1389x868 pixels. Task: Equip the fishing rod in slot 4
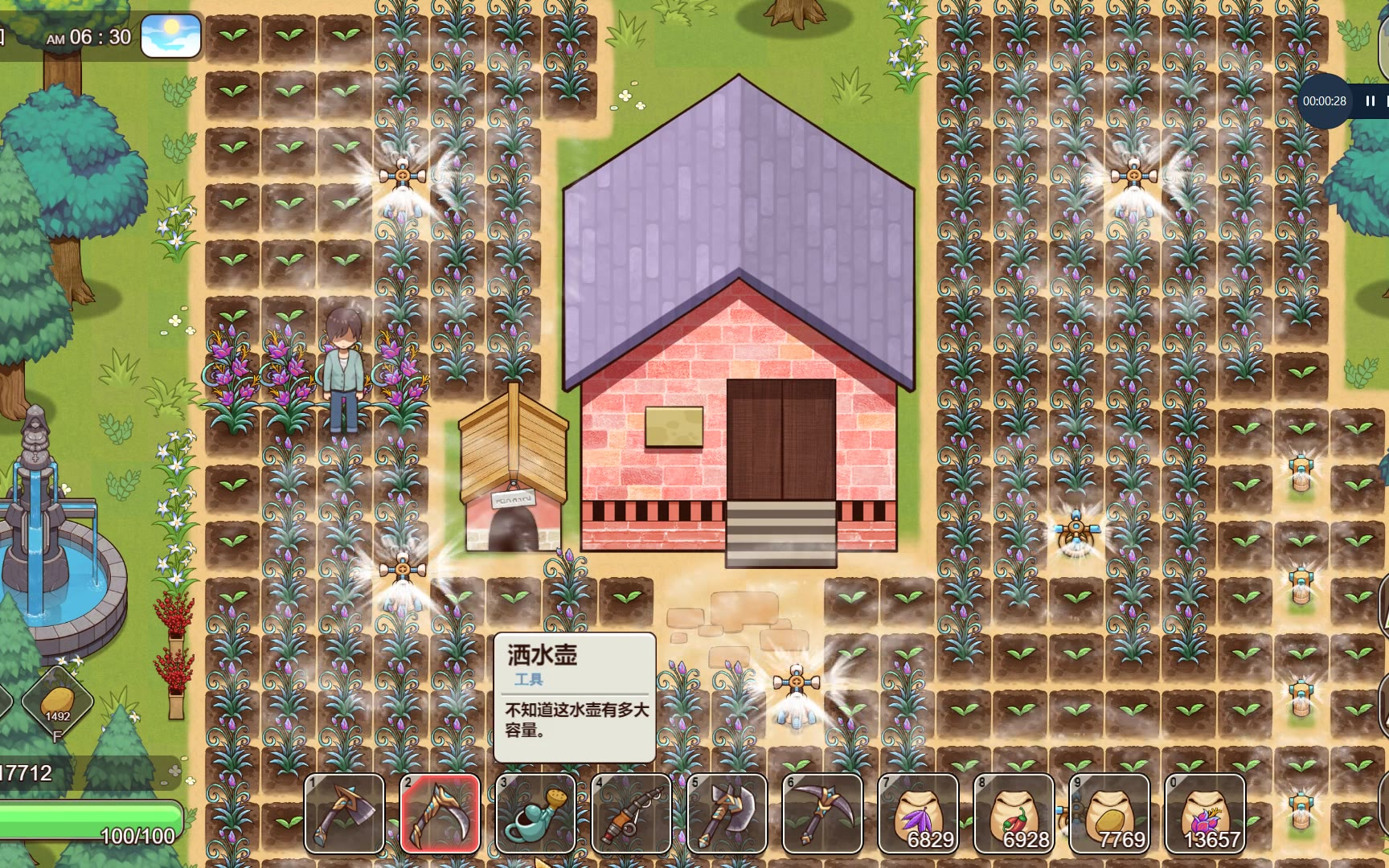click(x=631, y=813)
